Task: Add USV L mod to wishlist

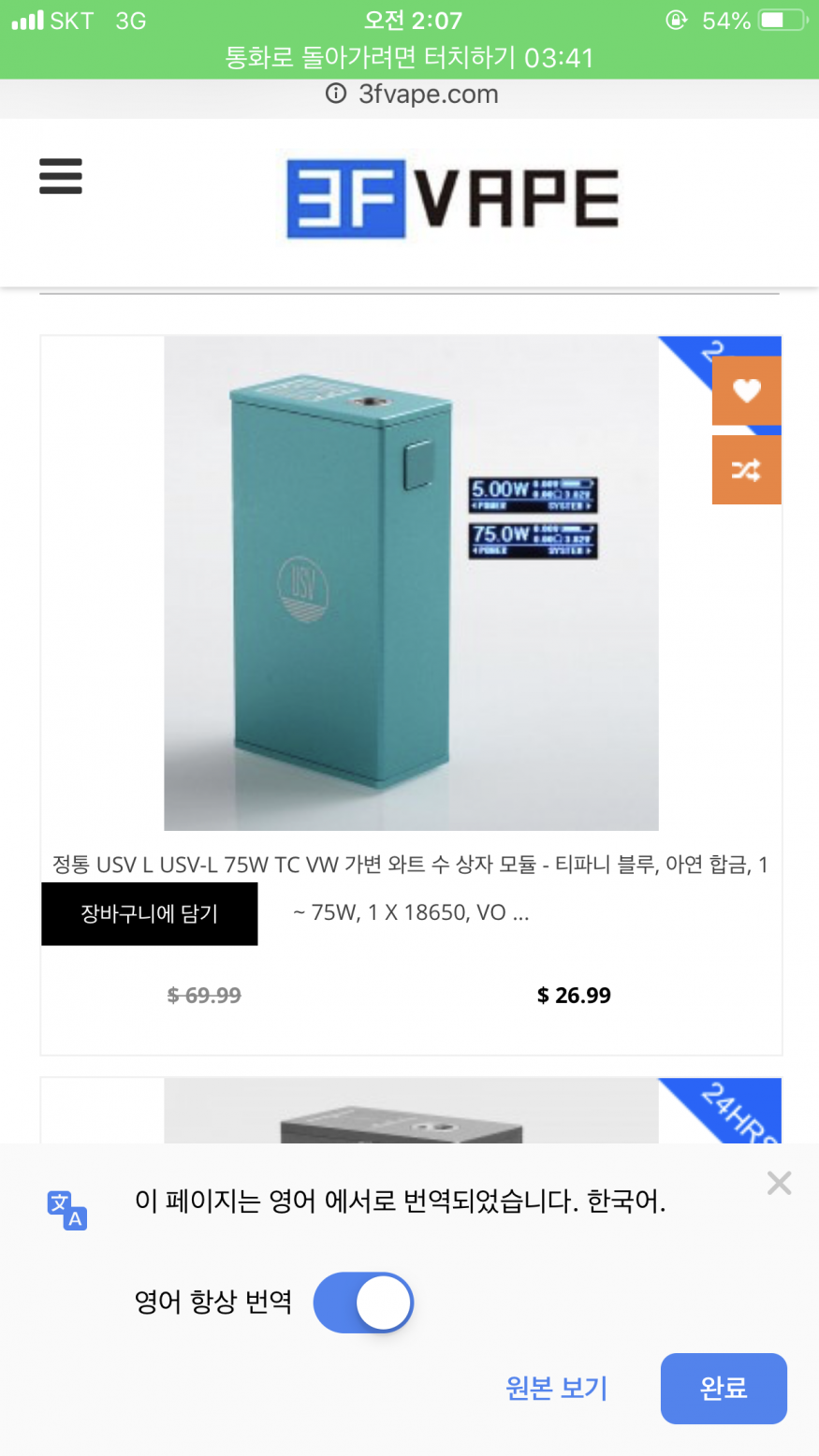Action: (746, 390)
